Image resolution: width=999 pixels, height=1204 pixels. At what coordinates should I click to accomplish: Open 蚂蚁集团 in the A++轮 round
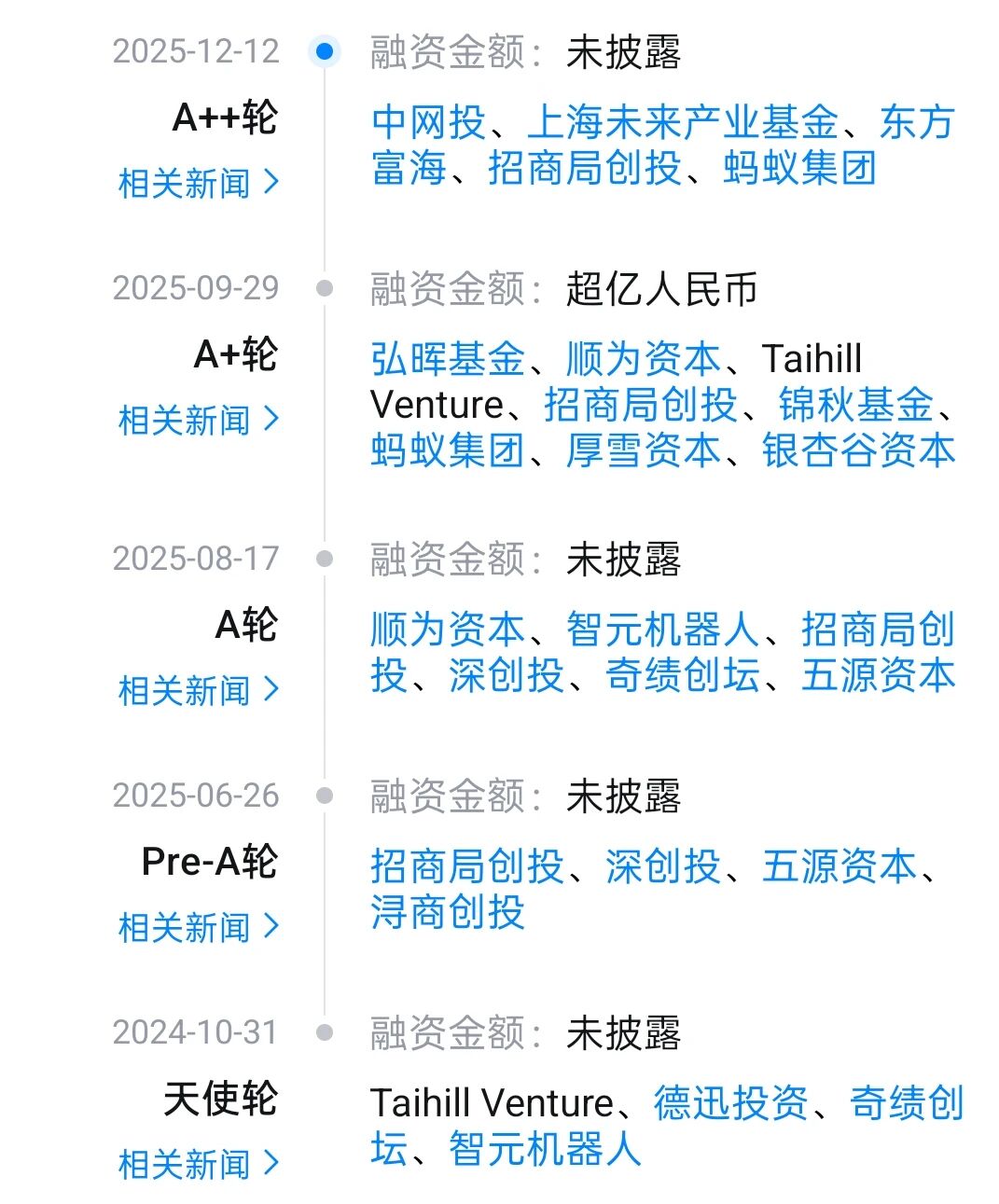pyautogui.click(x=799, y=168)
